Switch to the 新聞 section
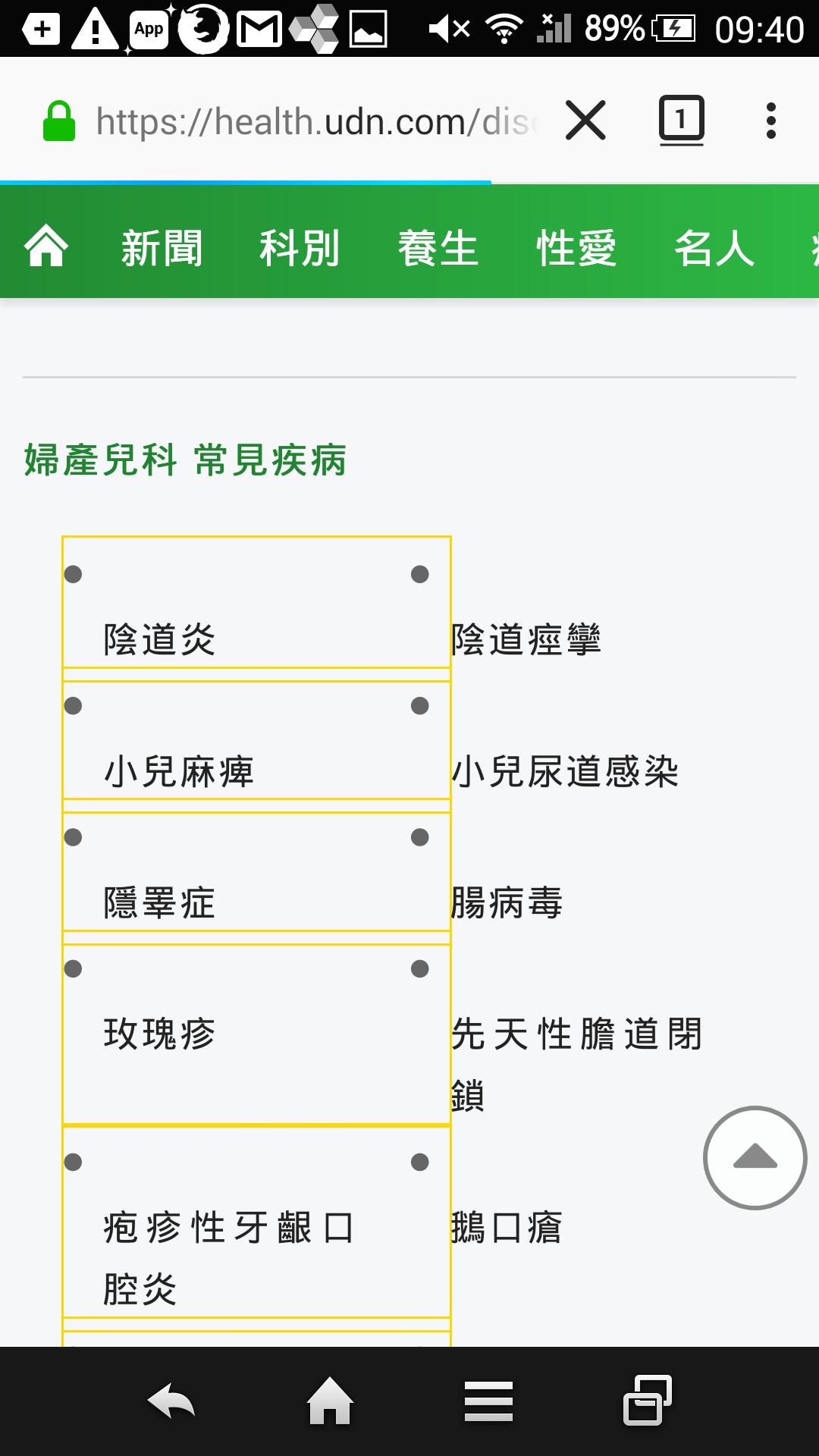819x1456 pixels. (x=162, y=248)
